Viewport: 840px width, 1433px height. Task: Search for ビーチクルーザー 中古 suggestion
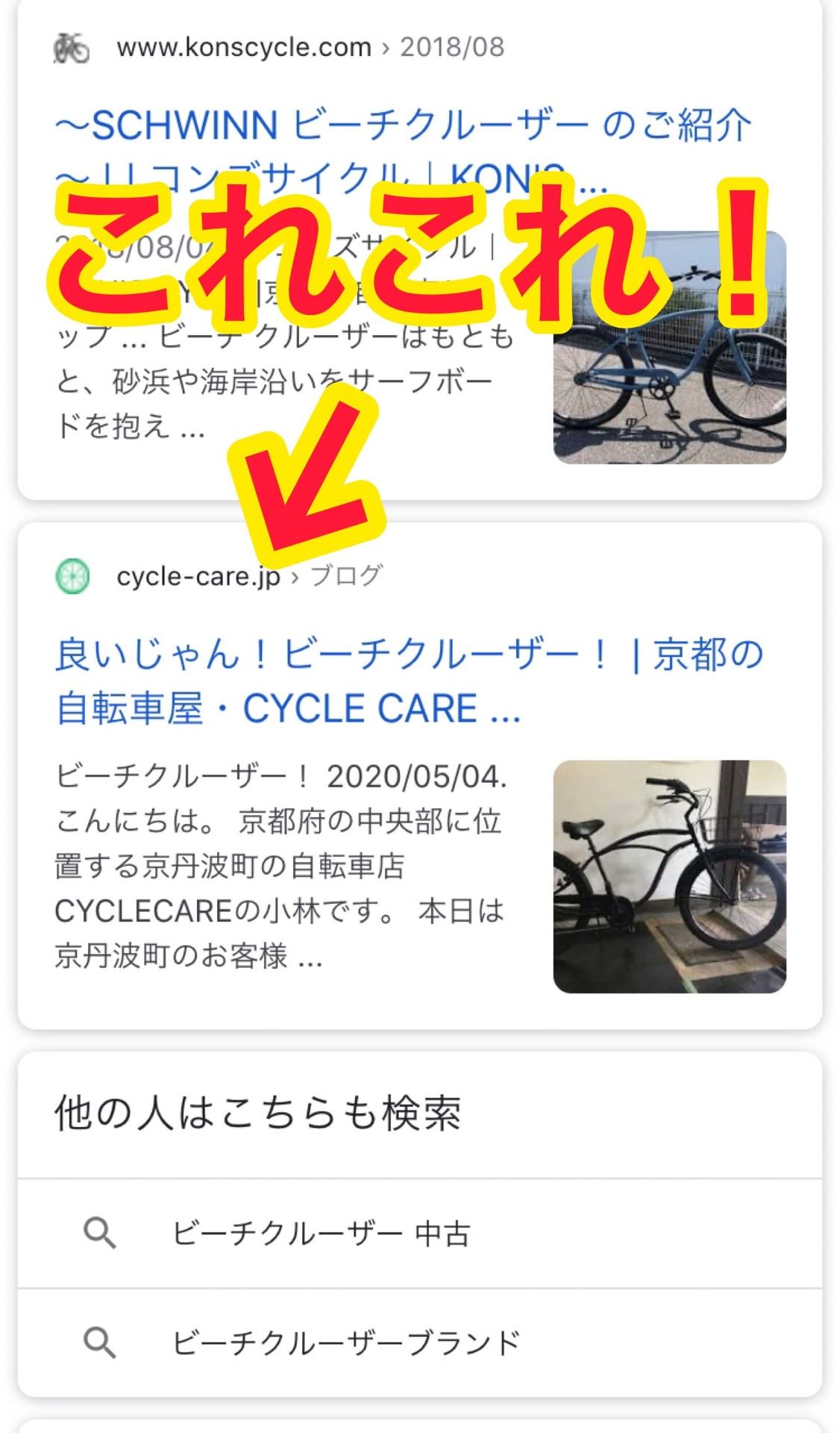tap(321, 1234)
